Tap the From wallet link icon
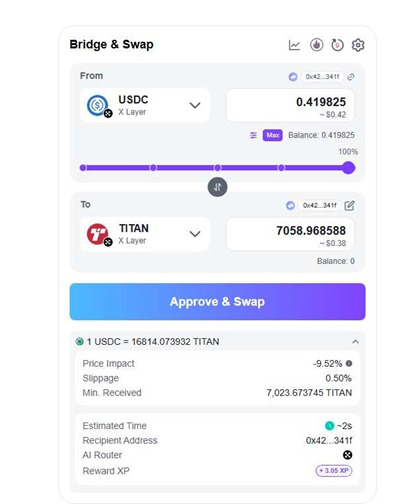Image resolution: width=408 pixels, height=504 pixels. point(351,77)
